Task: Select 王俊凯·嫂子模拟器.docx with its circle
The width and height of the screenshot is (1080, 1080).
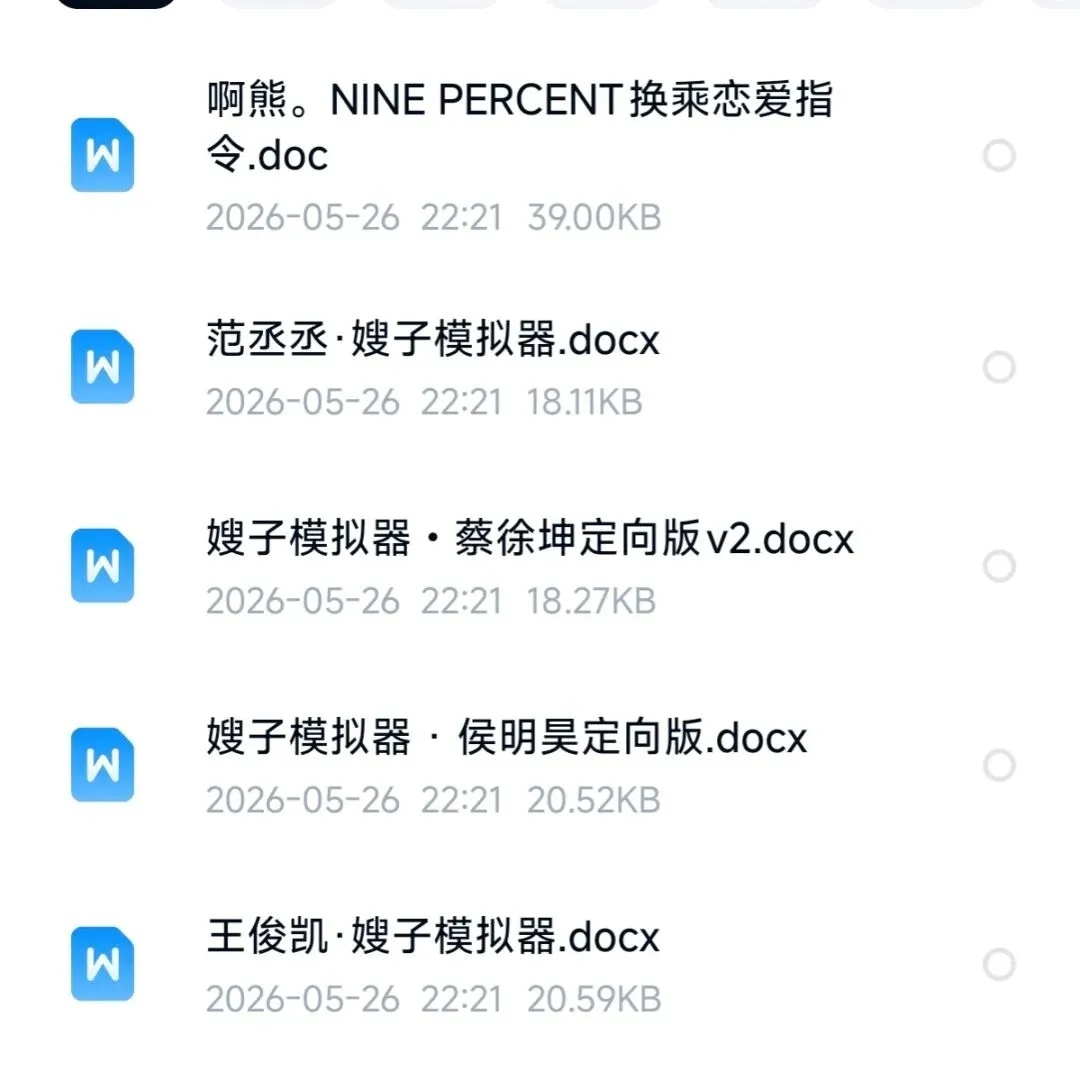Action: point(999,964)
